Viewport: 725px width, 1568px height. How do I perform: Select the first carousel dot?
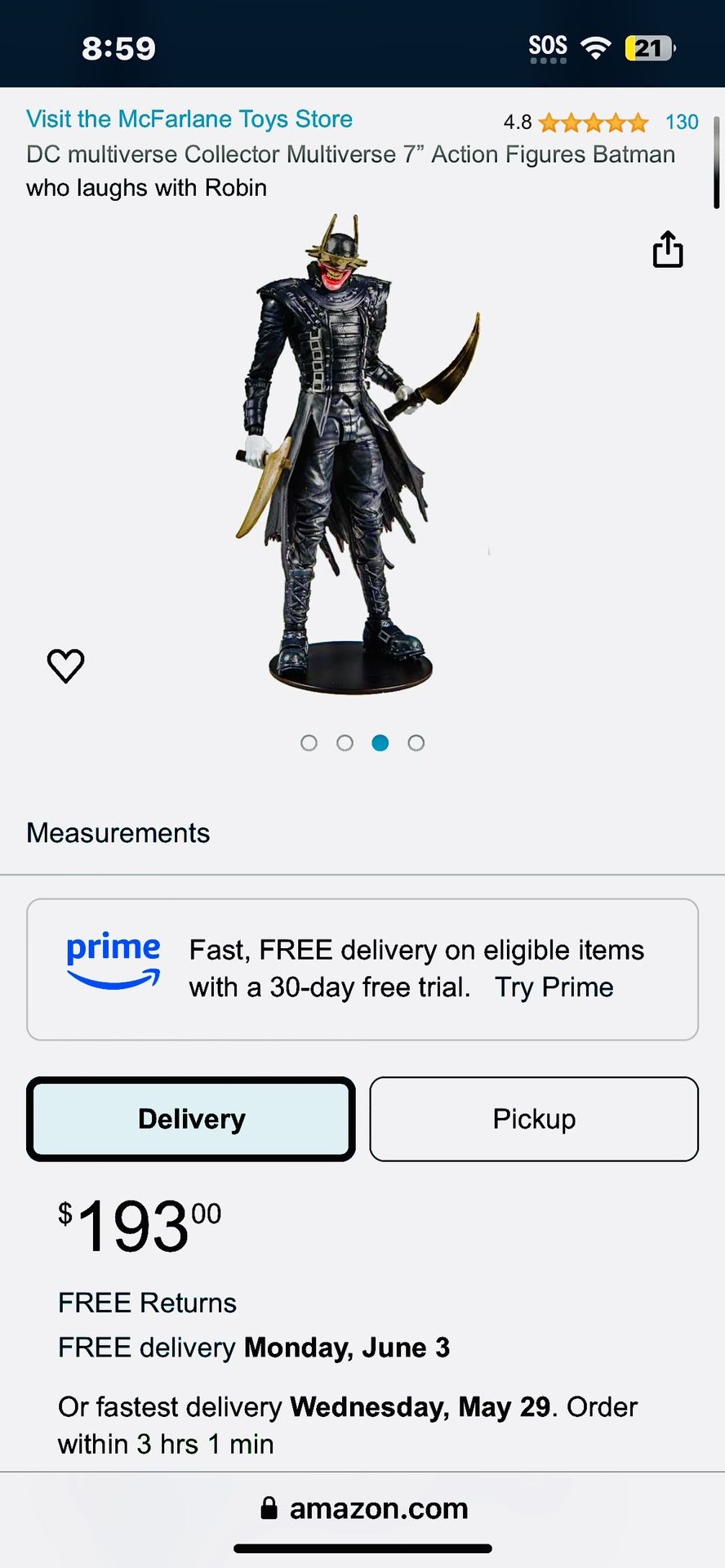click(x=309, y=742)
